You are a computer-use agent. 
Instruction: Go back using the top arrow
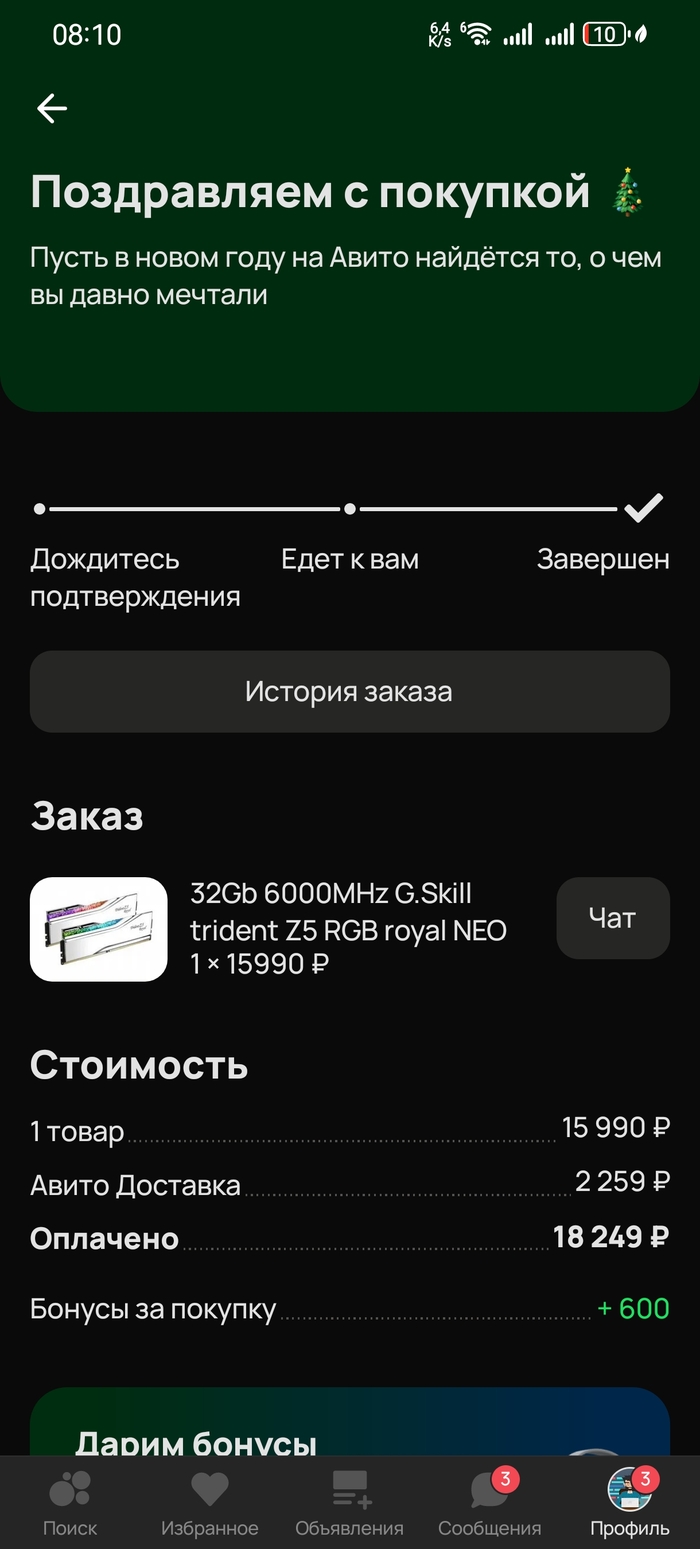(x=52, y=108)
